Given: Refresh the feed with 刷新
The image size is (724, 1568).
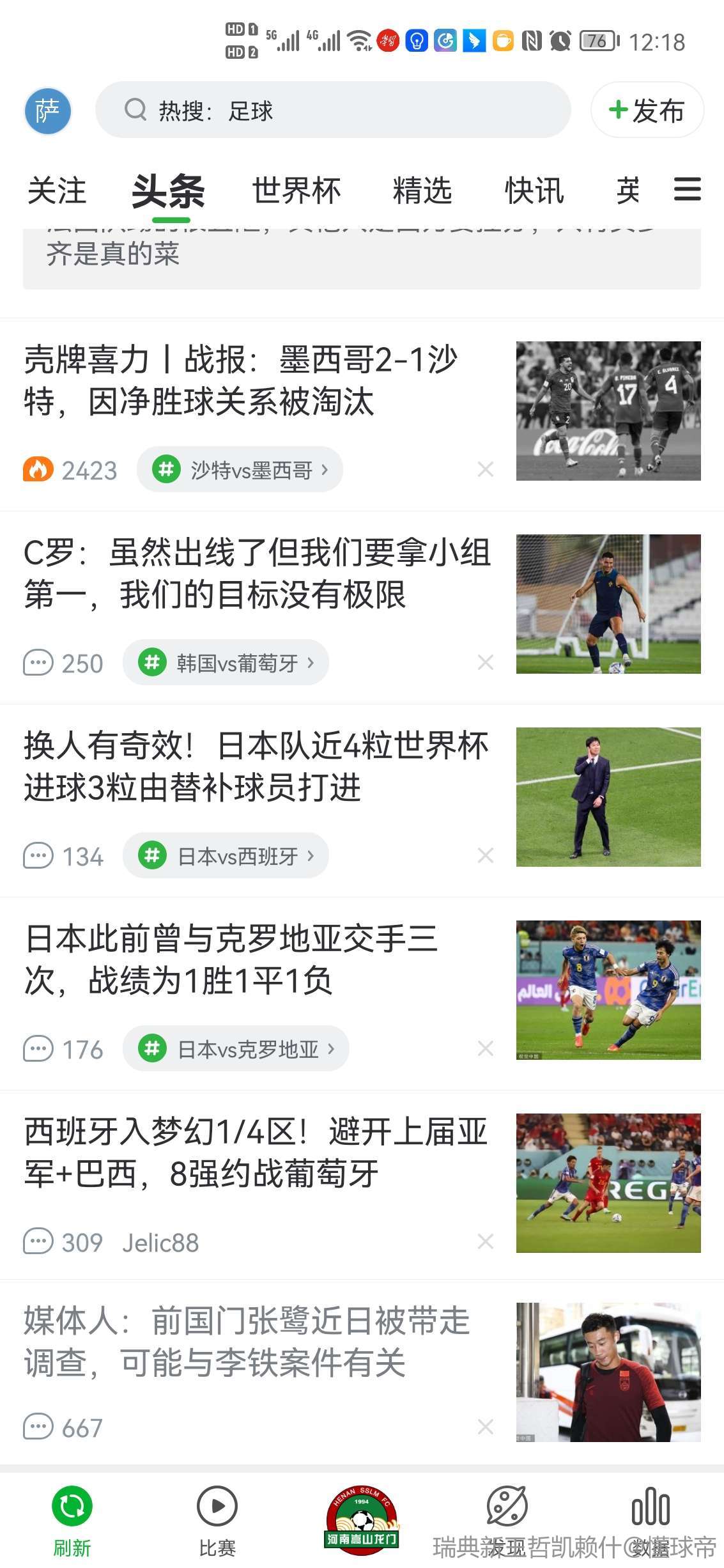Looking at the screenshot, I should pyautogui.click(x=72, y=1520).
